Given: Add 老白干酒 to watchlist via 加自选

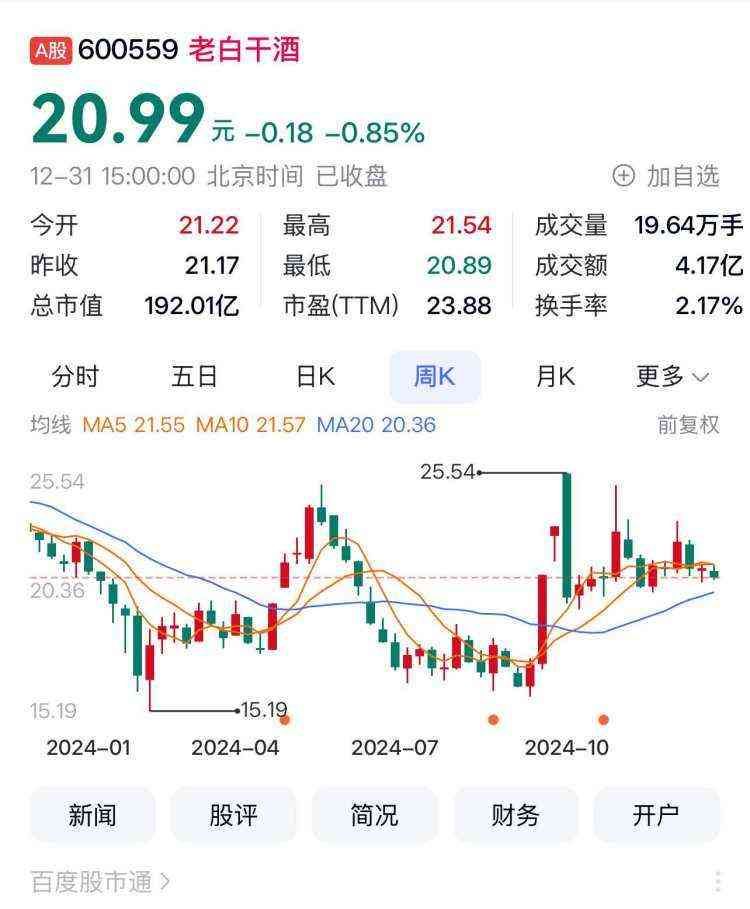Looking at the screenshot, I should click(x=666, y=176).
